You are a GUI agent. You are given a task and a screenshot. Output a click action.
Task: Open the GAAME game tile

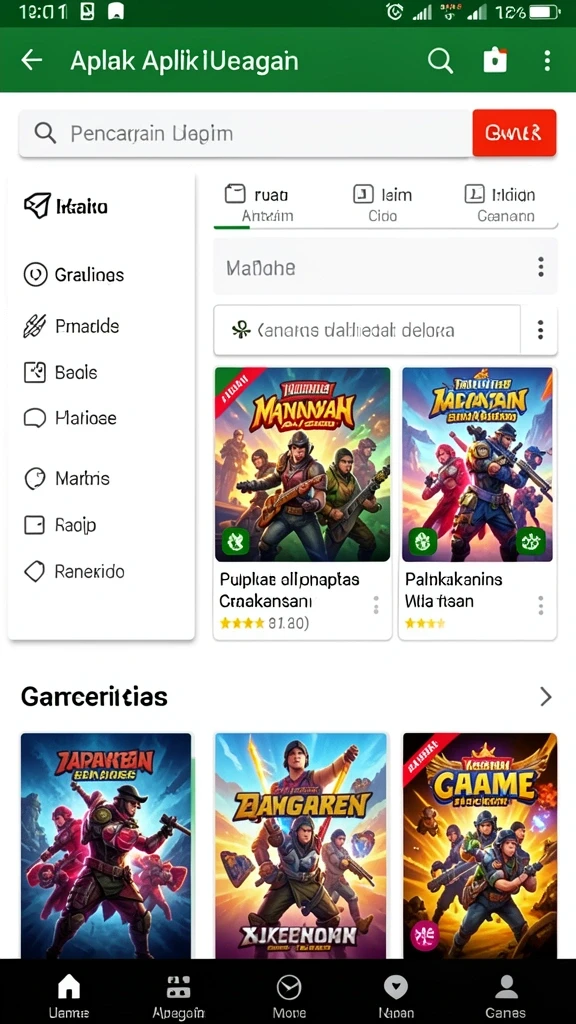(x=480, y=846)
